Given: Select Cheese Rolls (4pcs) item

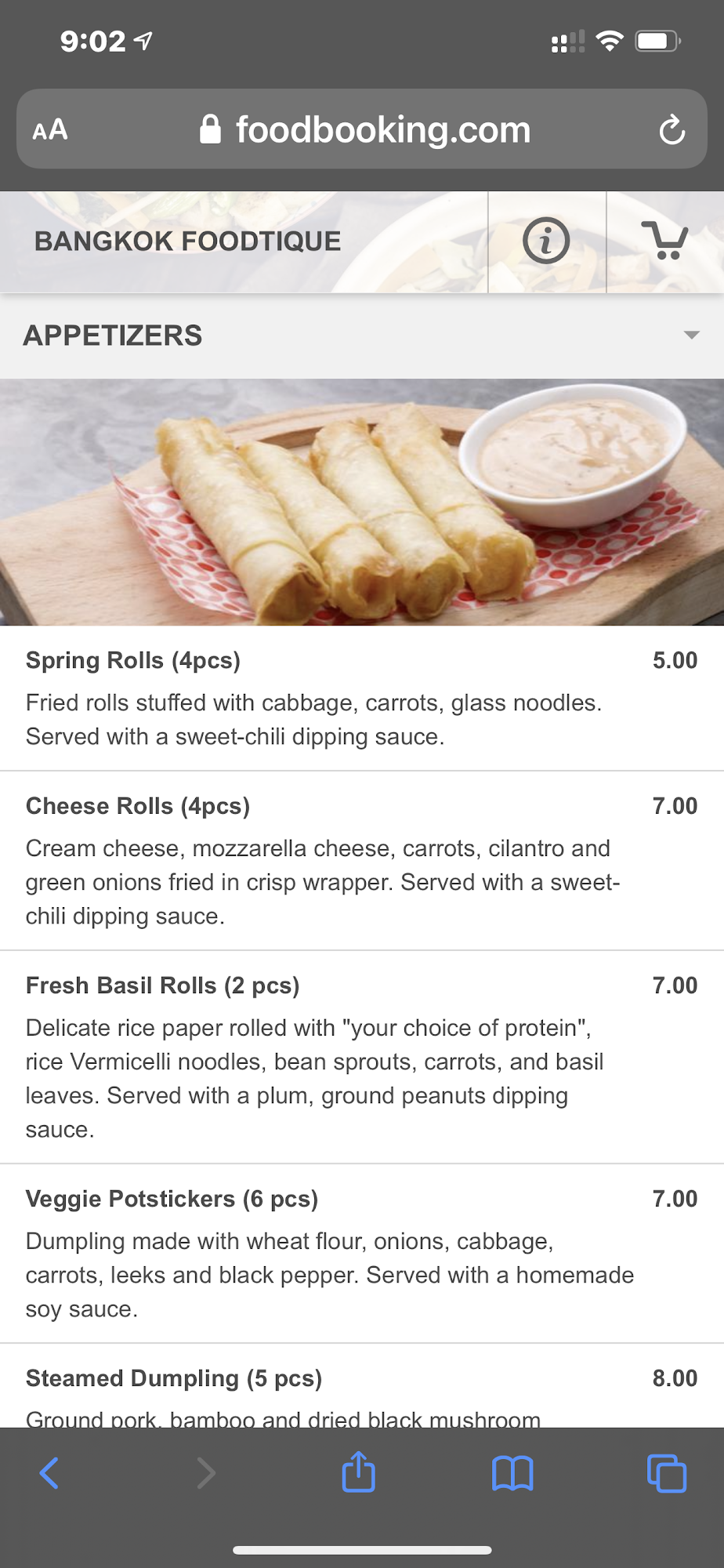Looking at the screenshot, I should pyautogui.click(x=138, y=807).
